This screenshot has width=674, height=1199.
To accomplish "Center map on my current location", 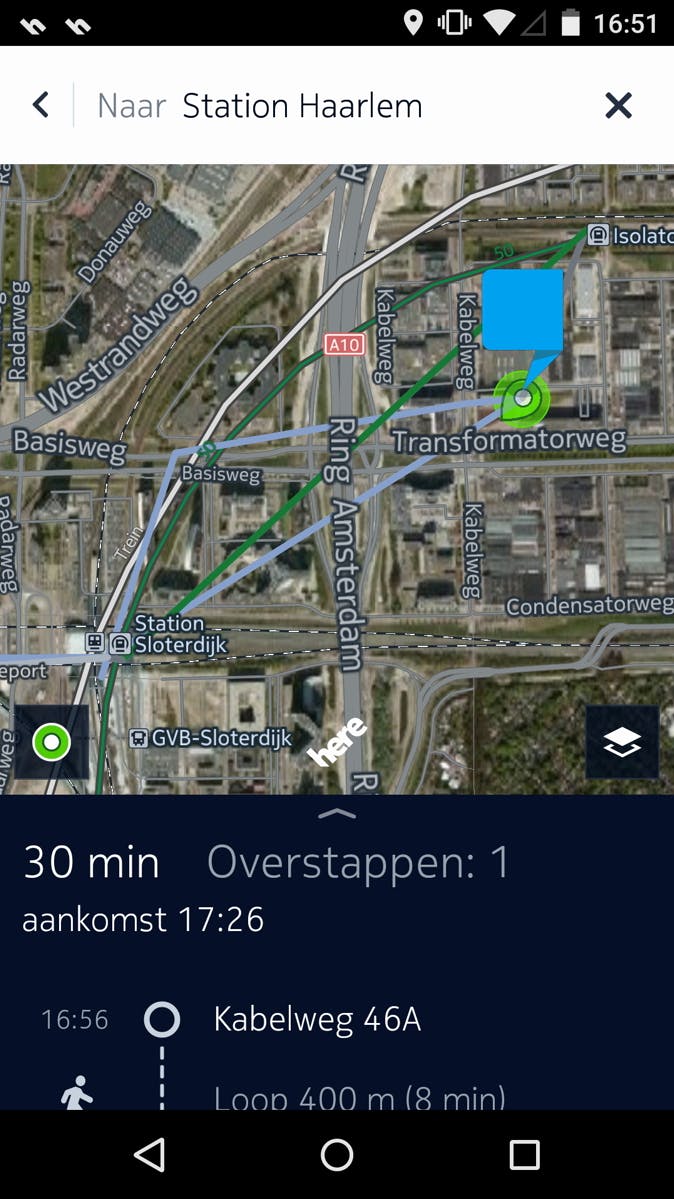I will (51, 742).
